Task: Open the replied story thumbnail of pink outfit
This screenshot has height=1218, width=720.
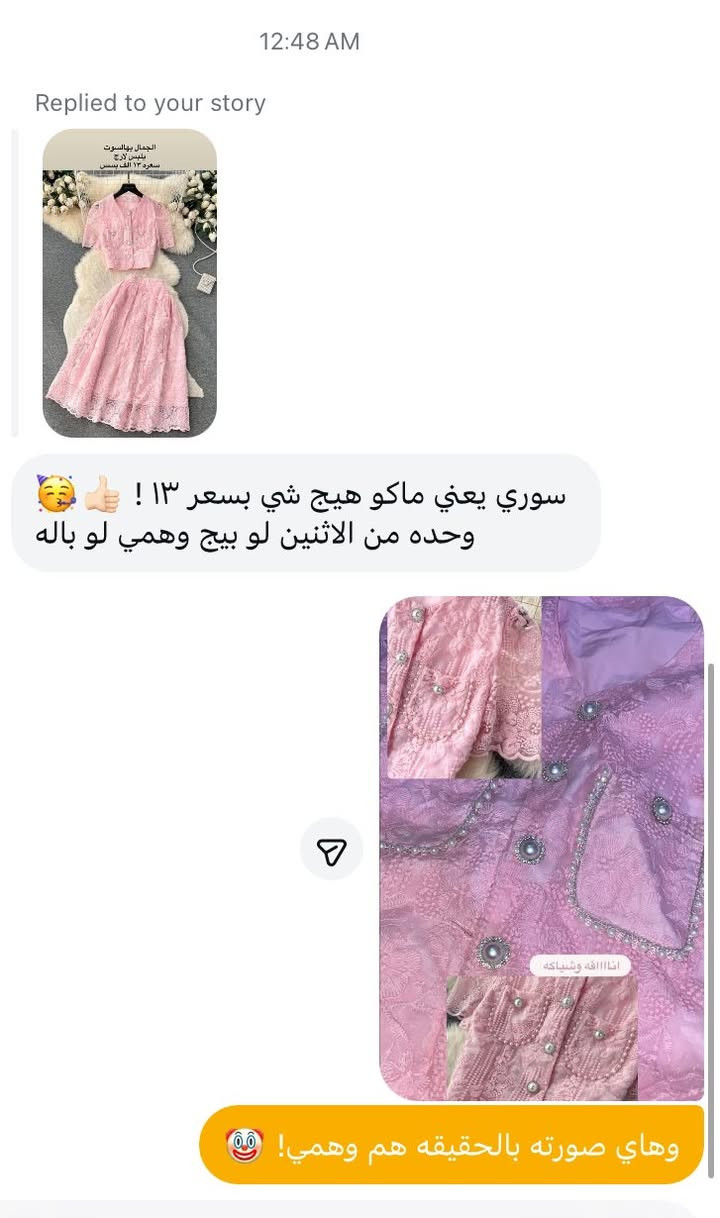Action: [x=129, y=283]
